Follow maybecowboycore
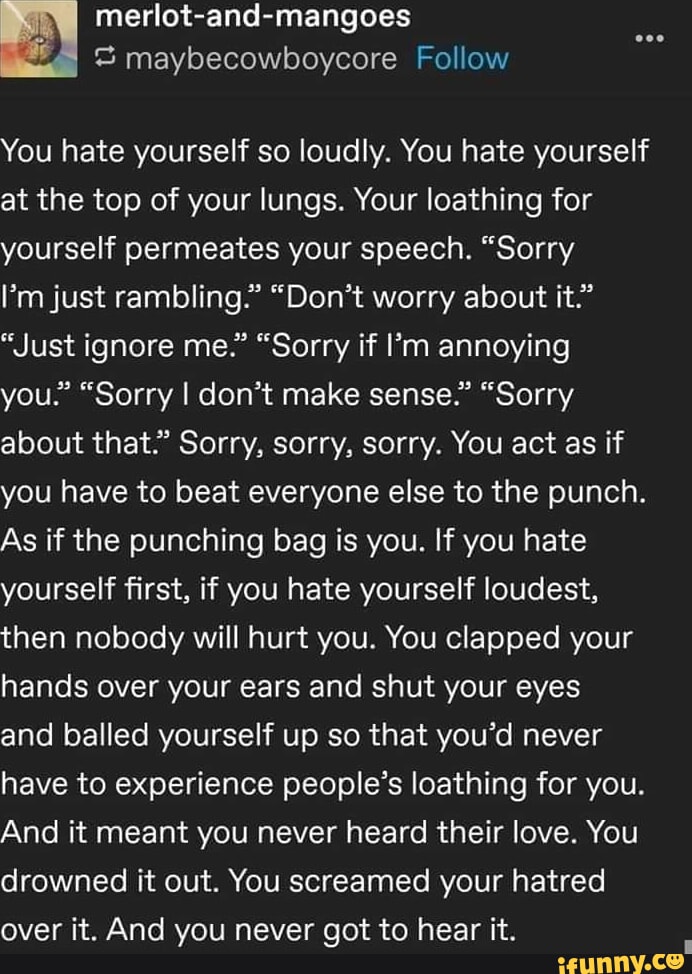Viewport: 692px width, 974px height. (x=461, y=59)
